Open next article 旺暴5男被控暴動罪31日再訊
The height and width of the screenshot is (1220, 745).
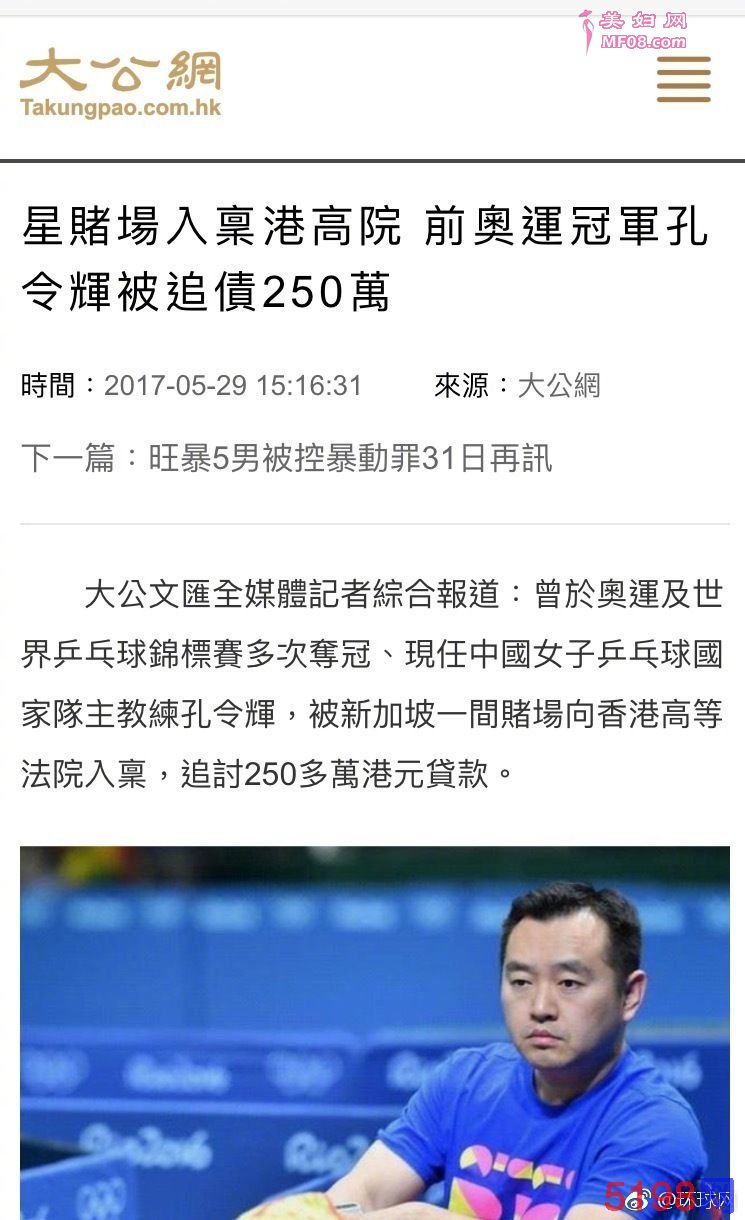tap(350, 458)
